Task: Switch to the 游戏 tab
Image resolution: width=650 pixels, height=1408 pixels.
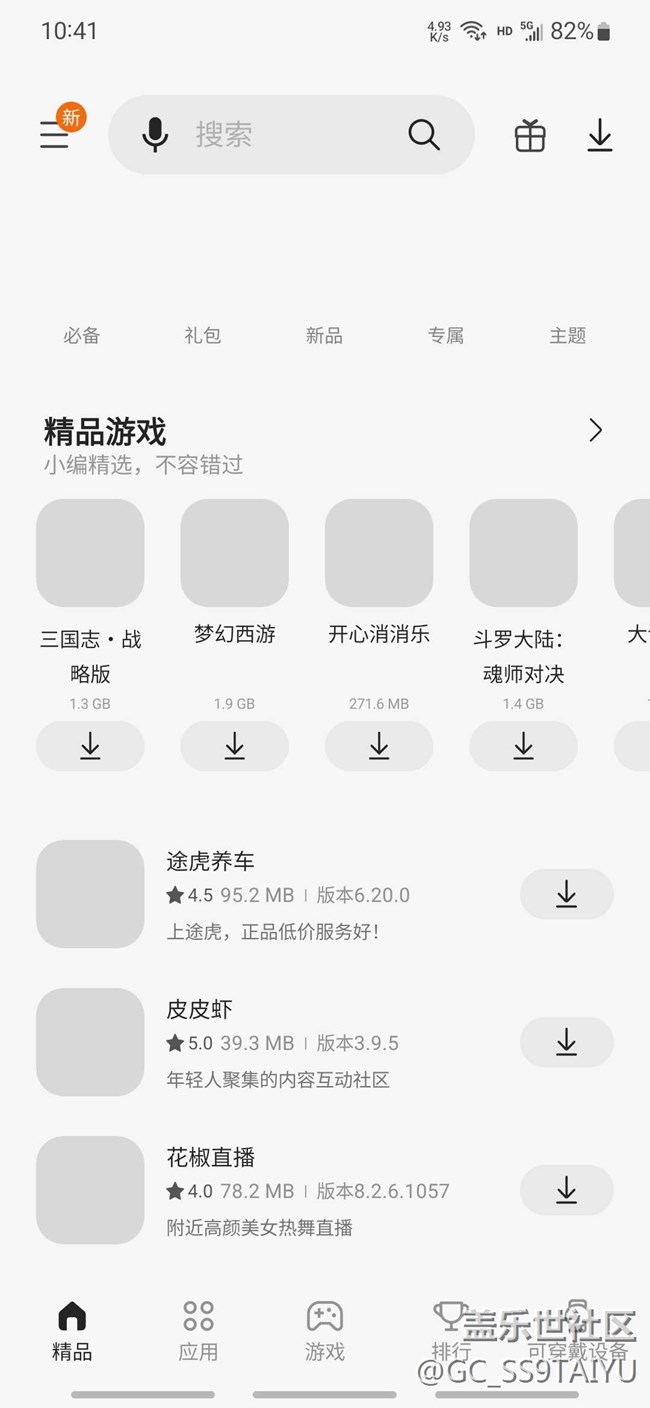Action: pos(325,1331)
